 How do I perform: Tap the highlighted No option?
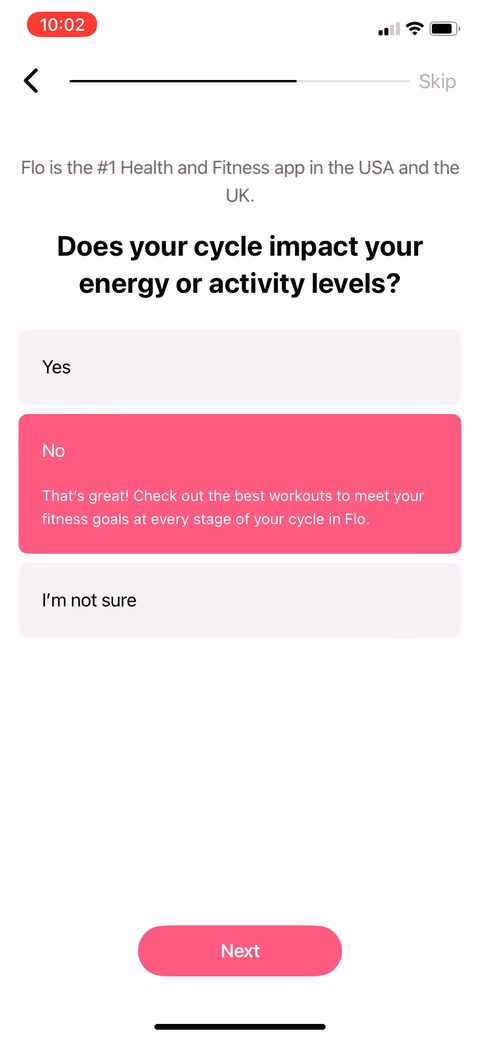coord(240,484)
